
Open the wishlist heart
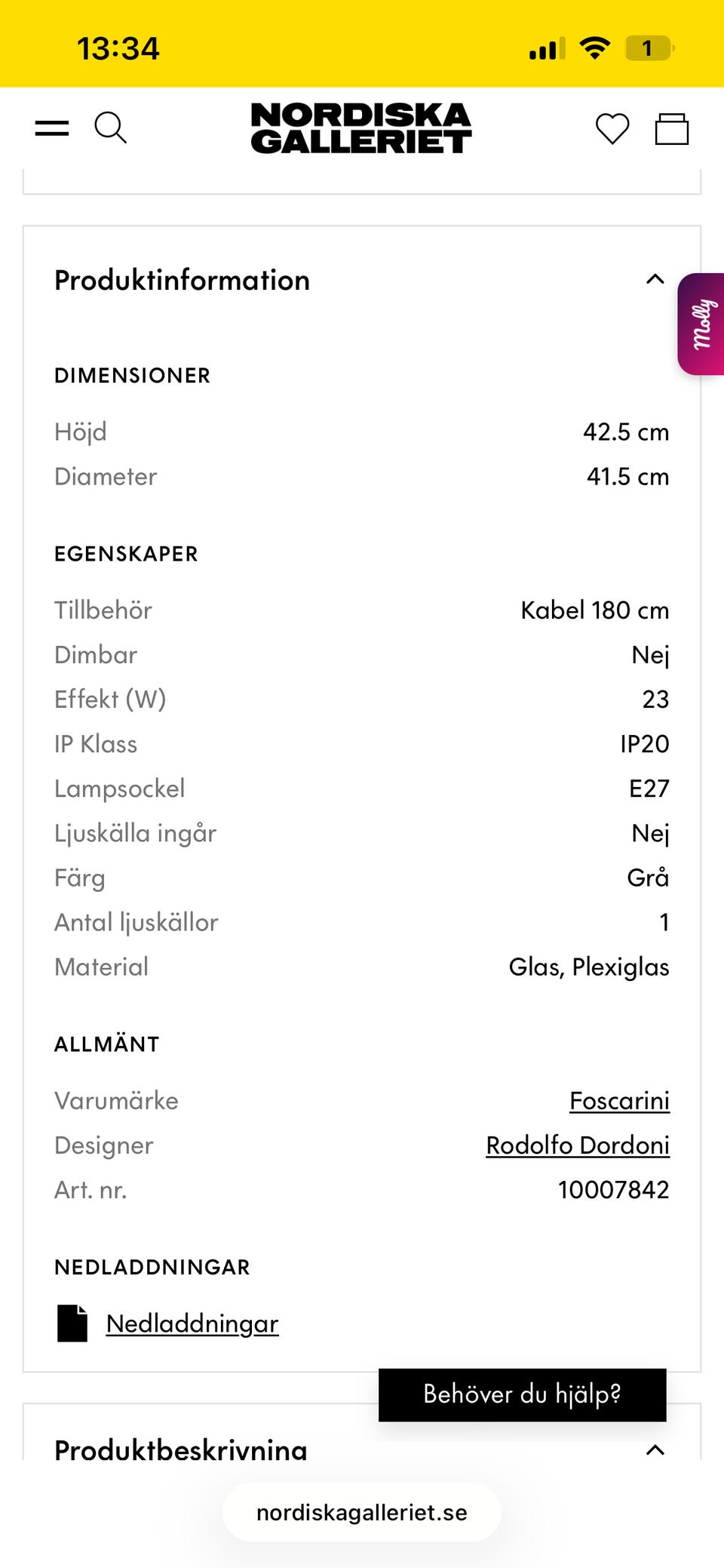click(612, 128)
